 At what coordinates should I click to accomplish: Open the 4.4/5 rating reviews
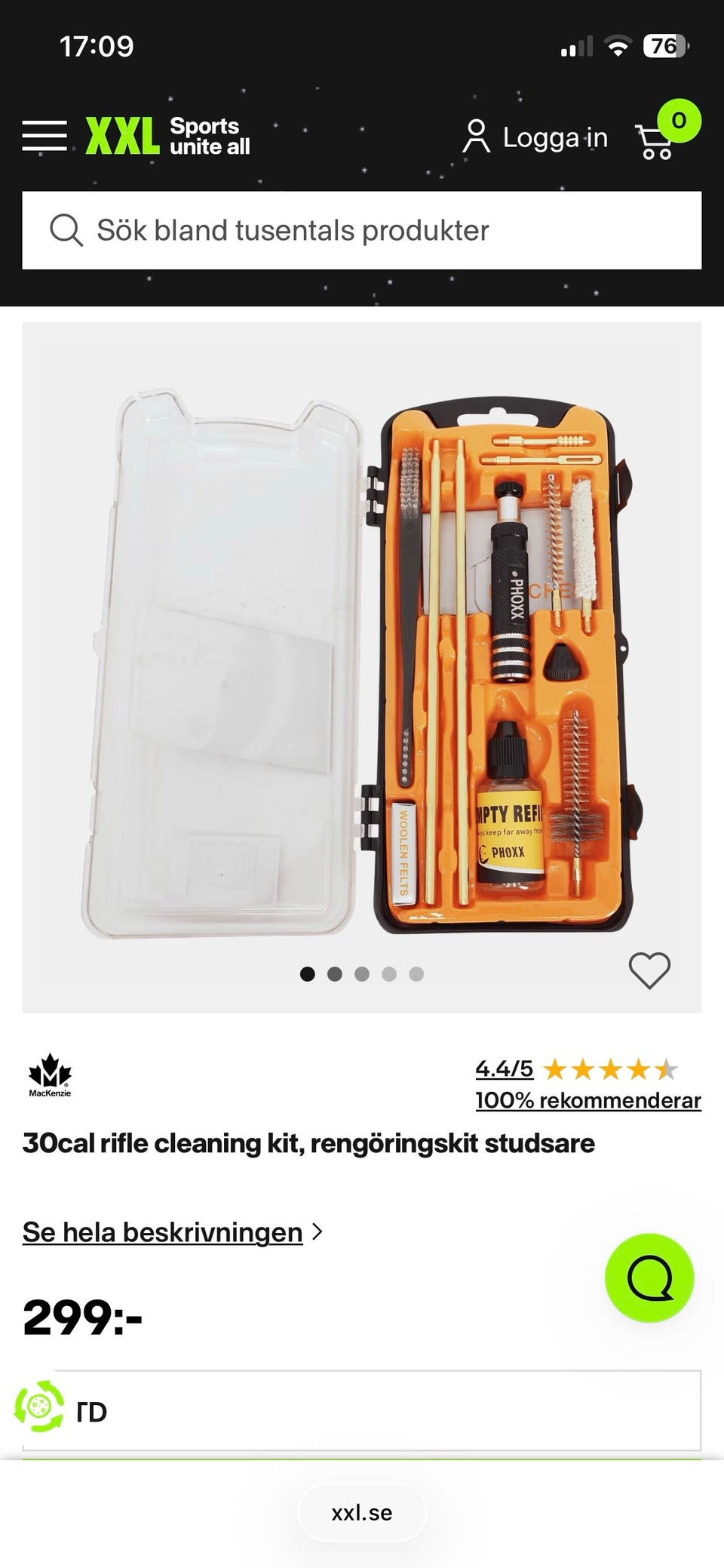(504, 1068)
